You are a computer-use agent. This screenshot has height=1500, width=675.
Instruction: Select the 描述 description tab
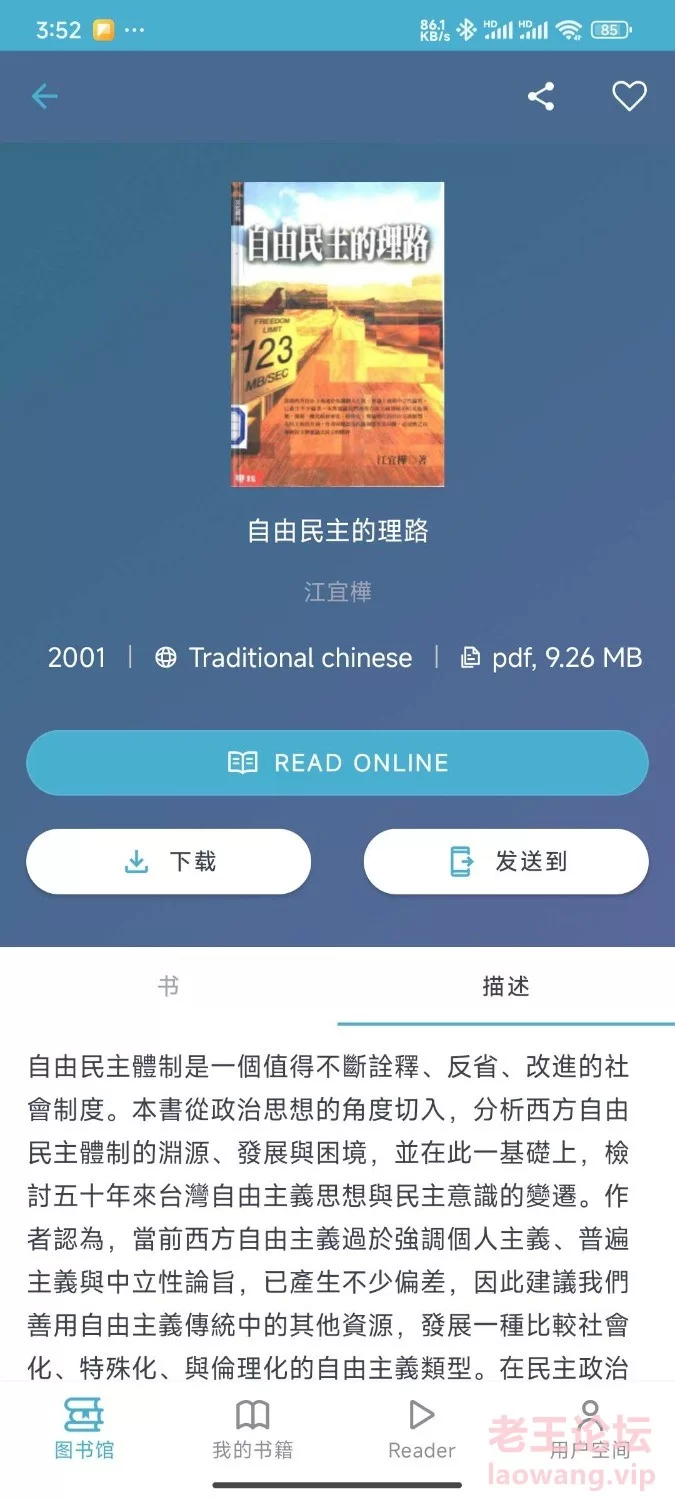click(x=506, y=986)
